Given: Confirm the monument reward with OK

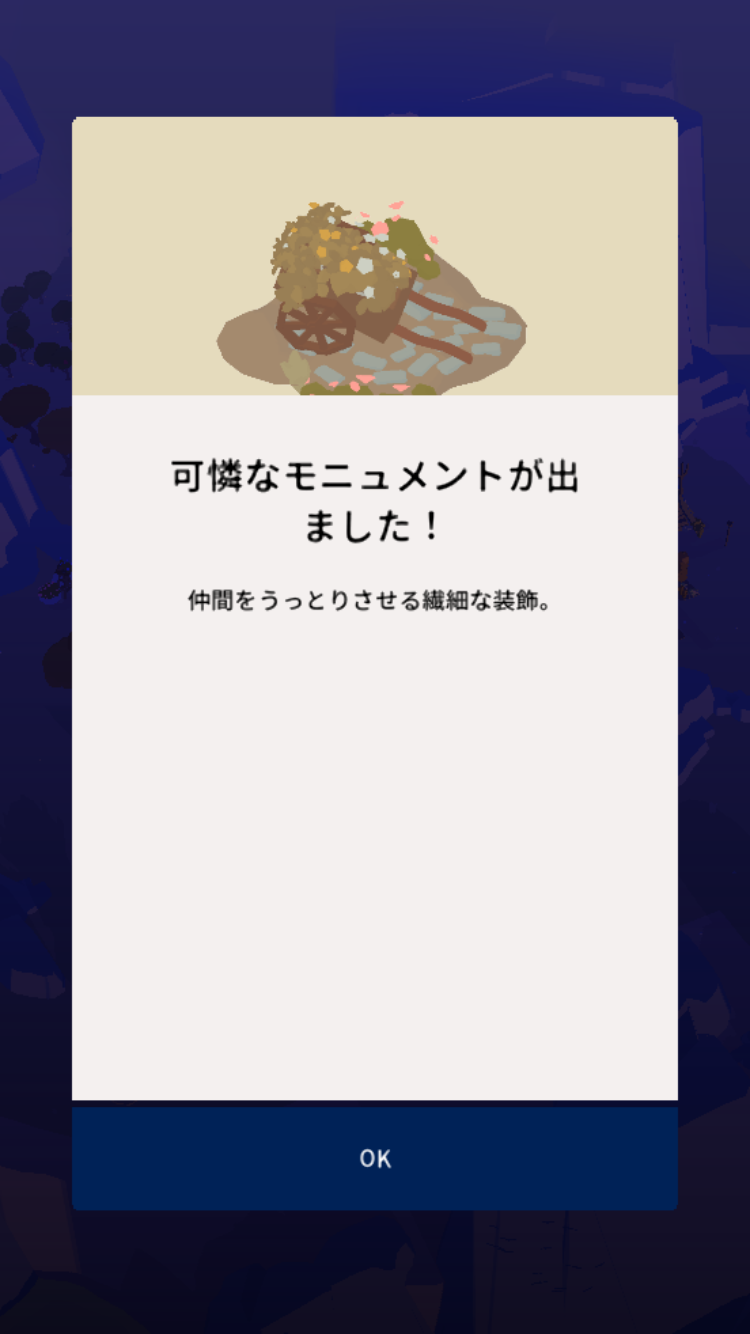Looking at the screenshot, I should coord(375,1158).
